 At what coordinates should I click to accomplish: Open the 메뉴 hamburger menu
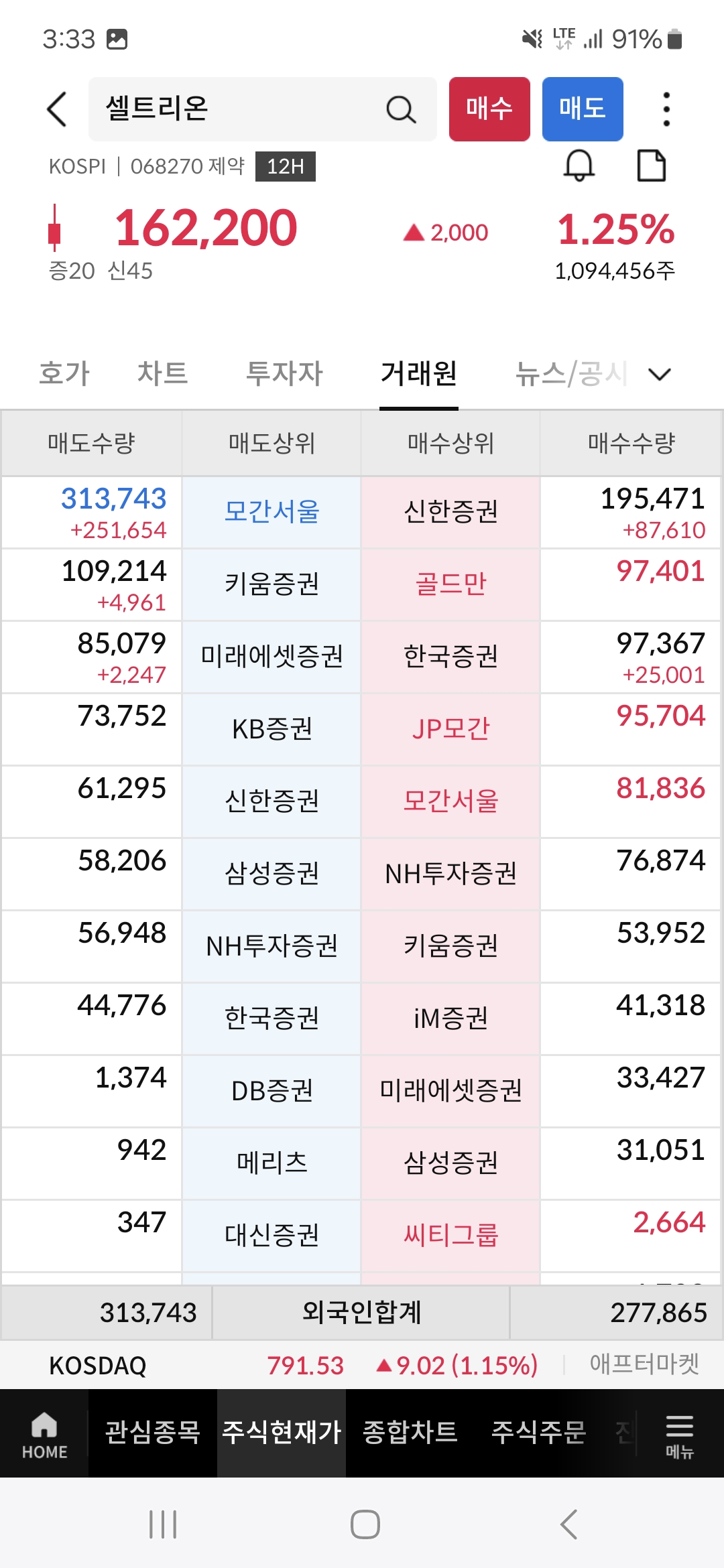click(x=680, y=1434)
